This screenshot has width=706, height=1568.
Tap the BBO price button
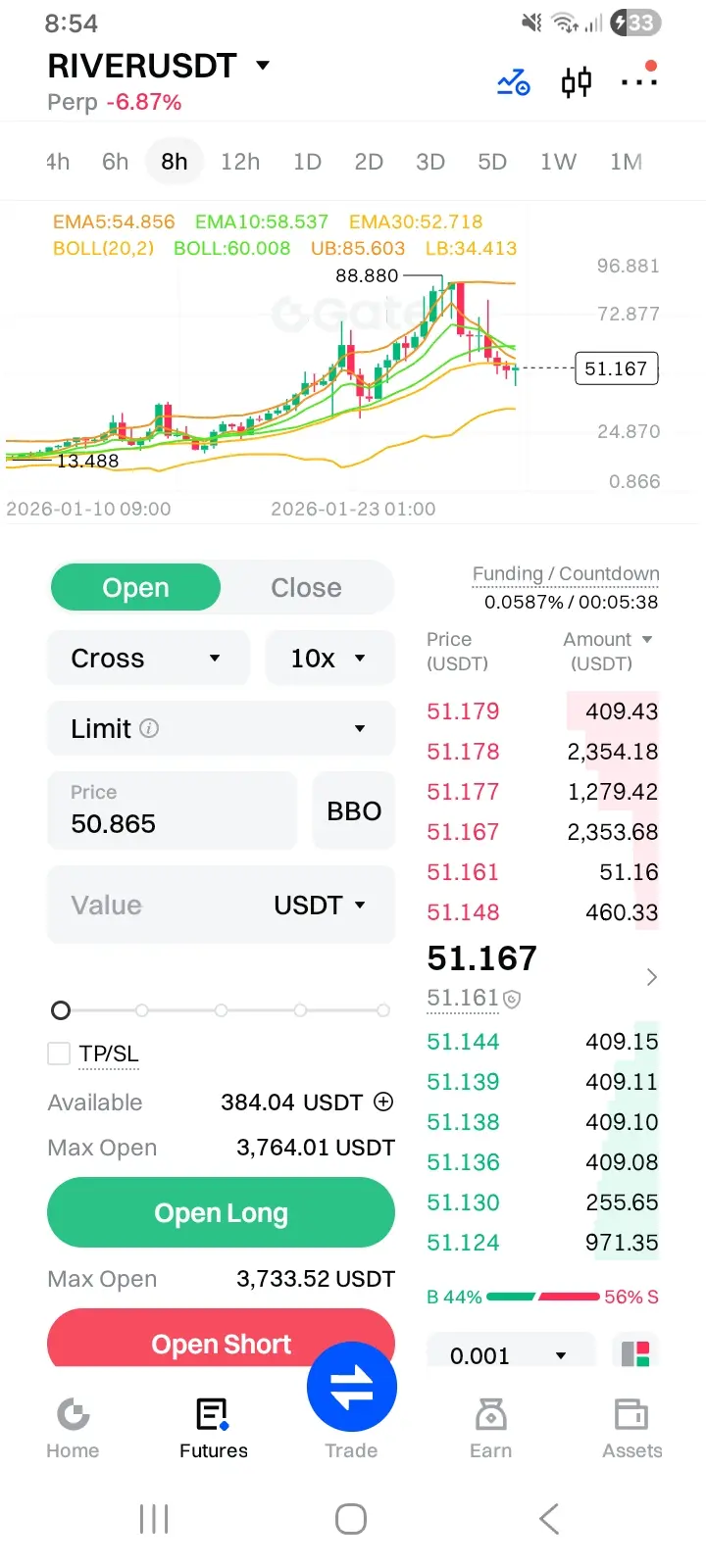click(x=354, y=810)
